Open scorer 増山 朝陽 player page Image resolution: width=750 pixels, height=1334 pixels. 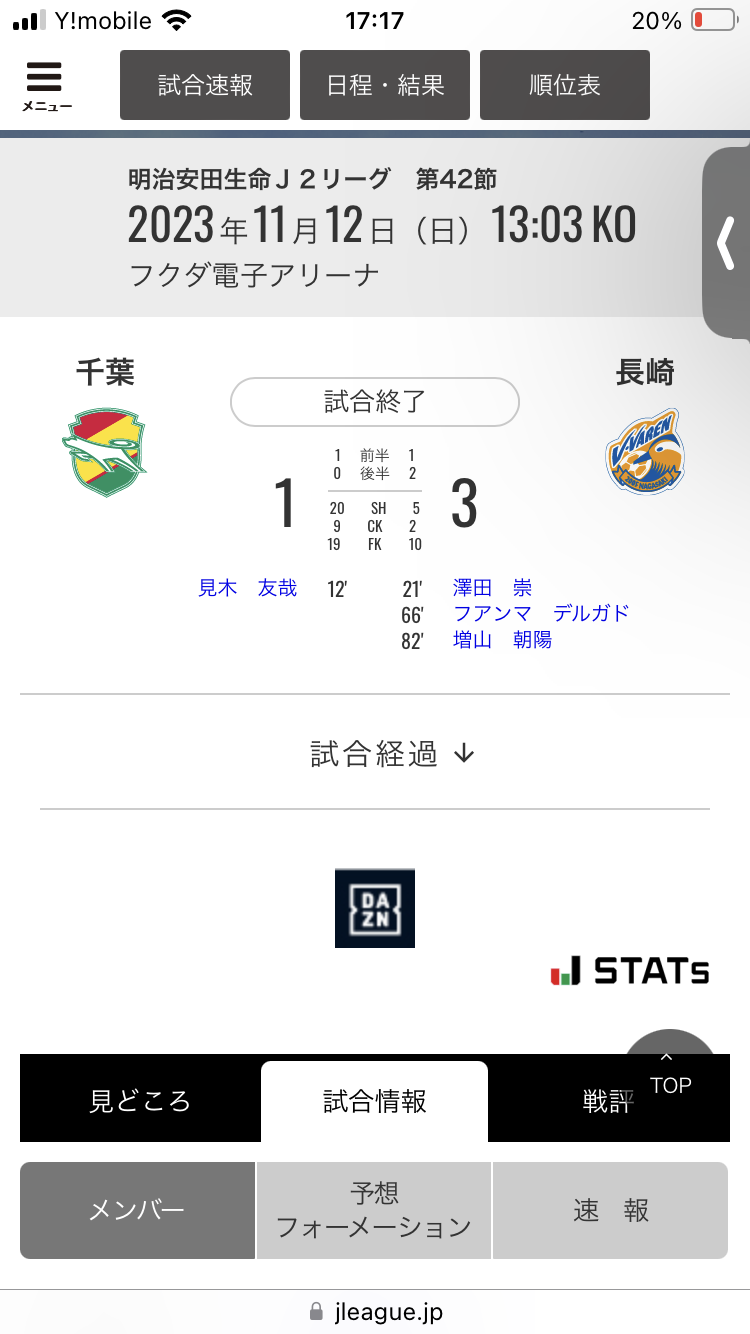tap(502, 640)
